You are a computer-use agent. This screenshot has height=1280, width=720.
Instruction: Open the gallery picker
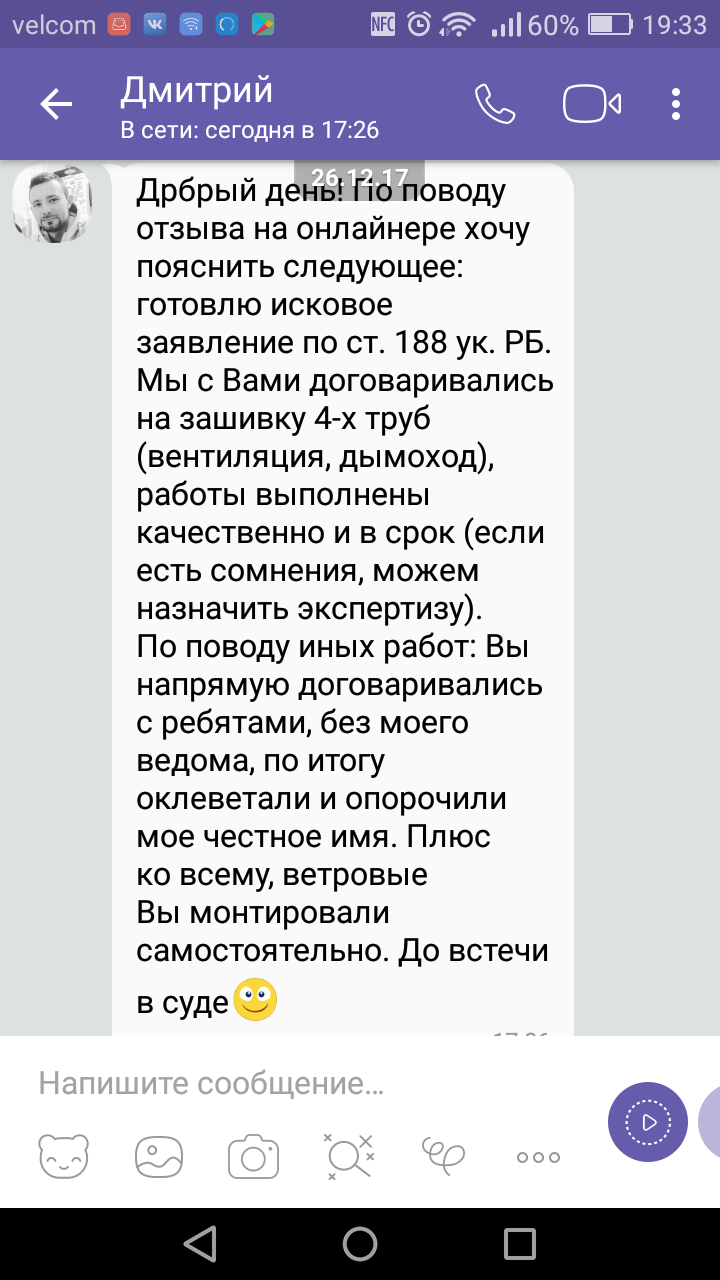click(160, 1156)
